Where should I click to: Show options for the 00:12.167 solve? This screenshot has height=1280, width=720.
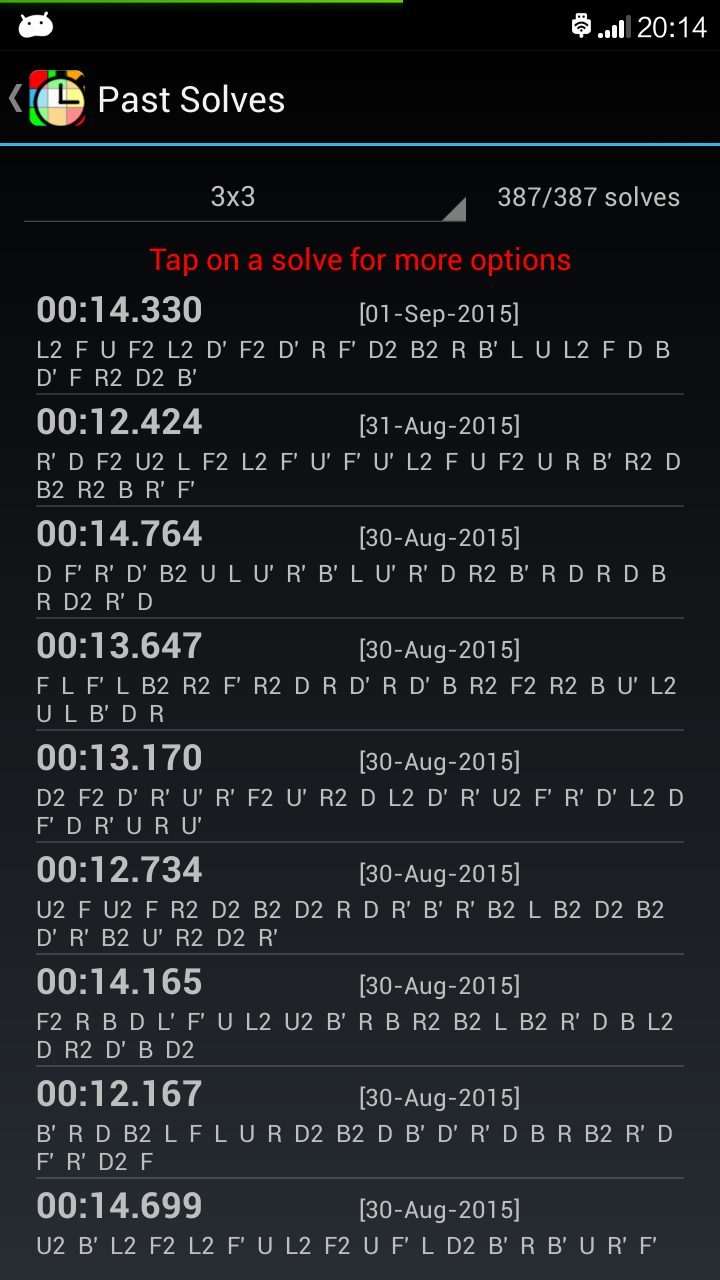coord(358,1122)
